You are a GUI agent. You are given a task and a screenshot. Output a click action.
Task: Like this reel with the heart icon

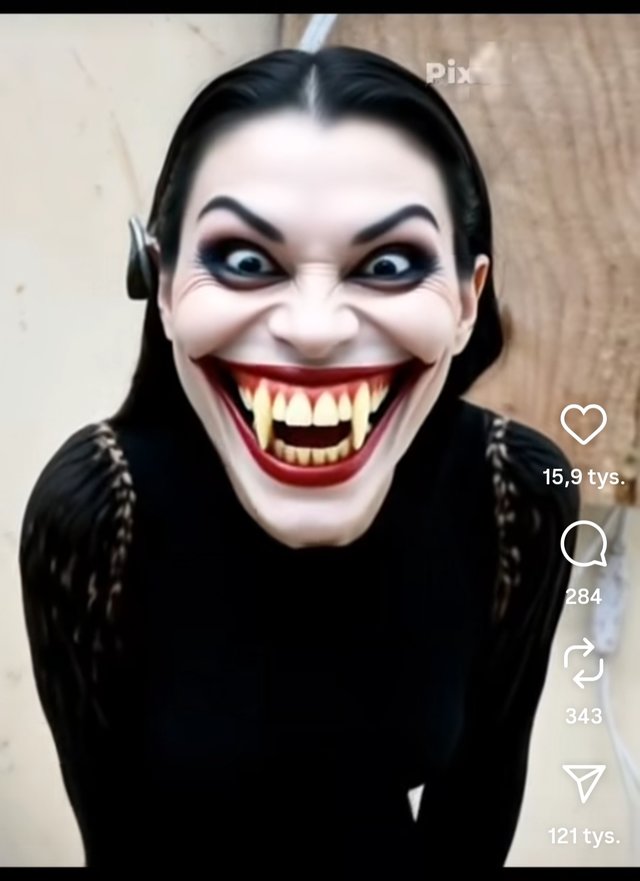583,425
